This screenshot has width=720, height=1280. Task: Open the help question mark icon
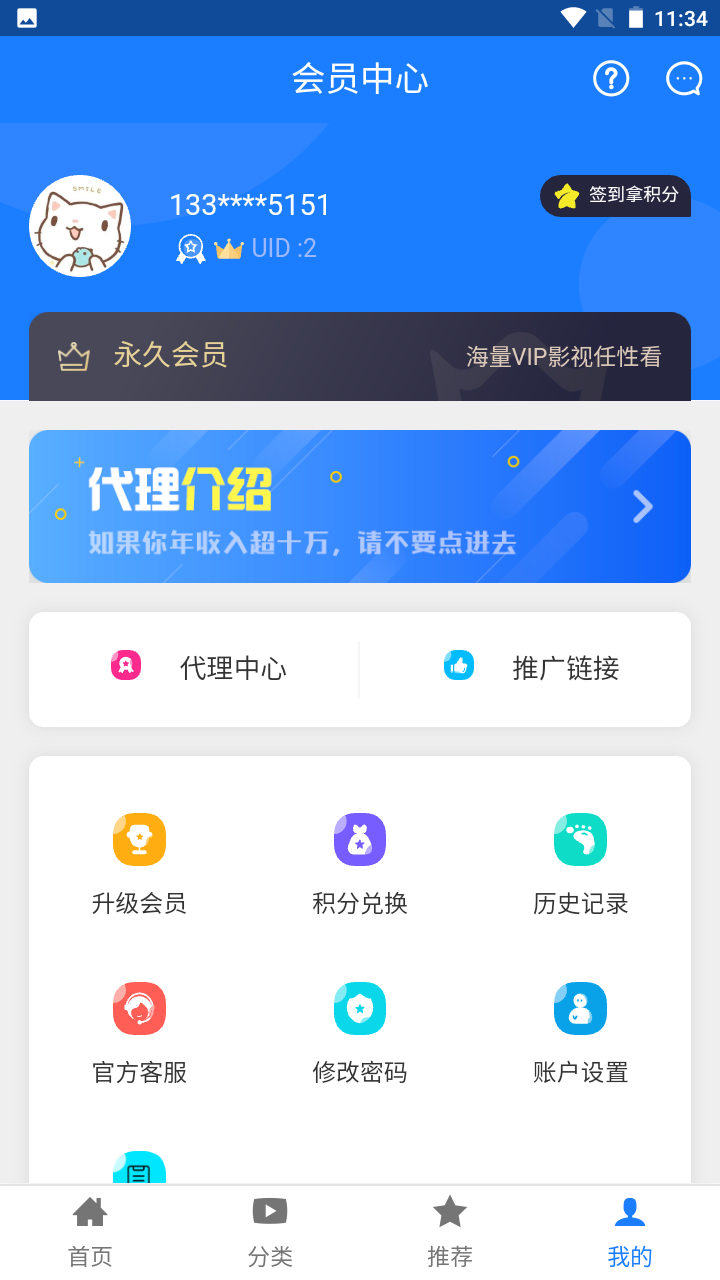tap(611, 78)
